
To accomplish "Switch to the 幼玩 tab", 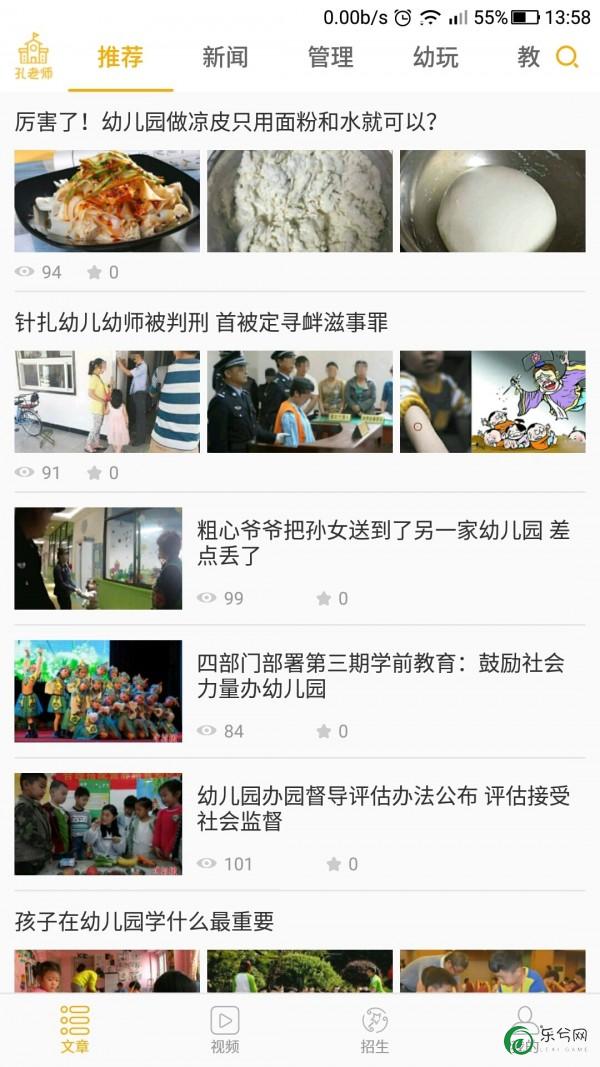I will coord(435,57).
